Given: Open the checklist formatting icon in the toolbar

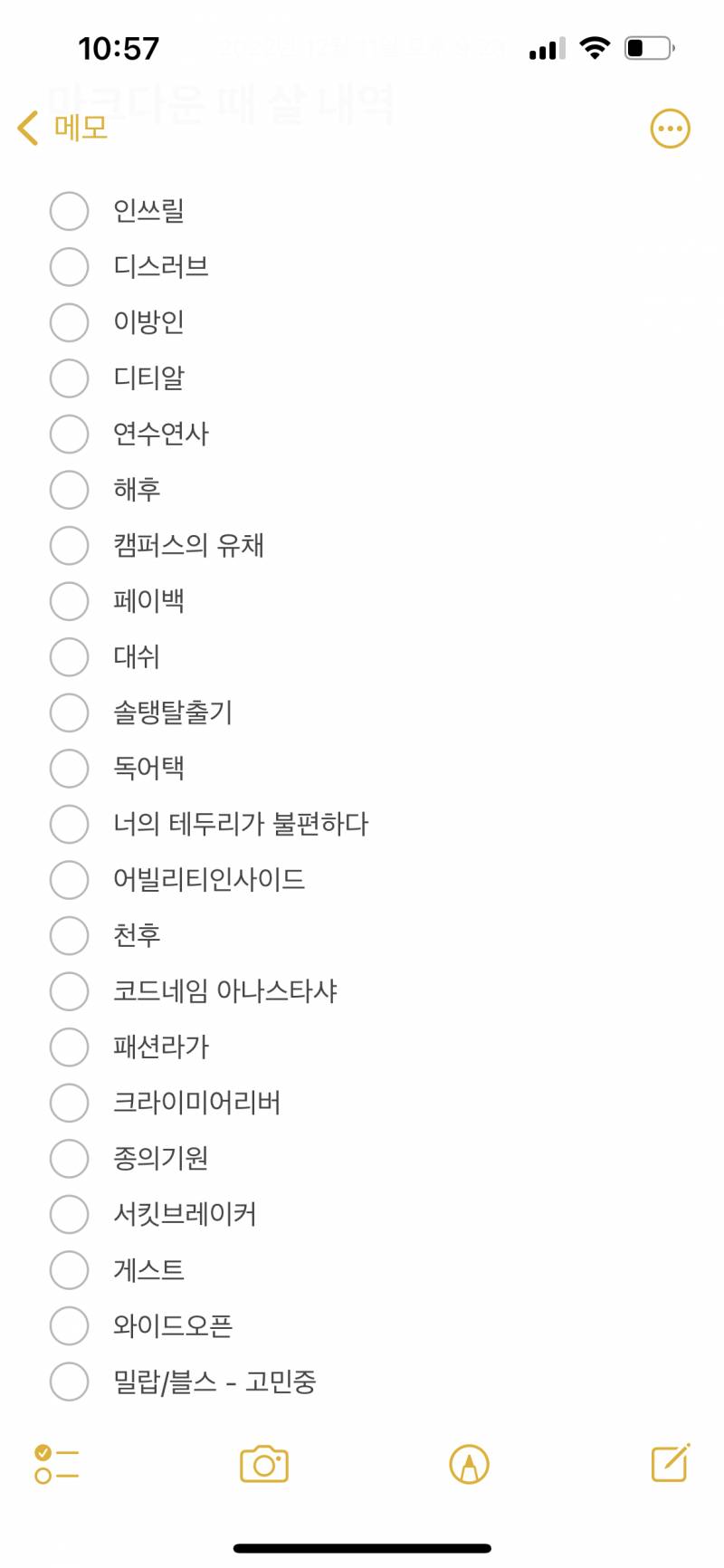Looking at the screenshot, I should pyautogui.click(x=54, y=1464).
